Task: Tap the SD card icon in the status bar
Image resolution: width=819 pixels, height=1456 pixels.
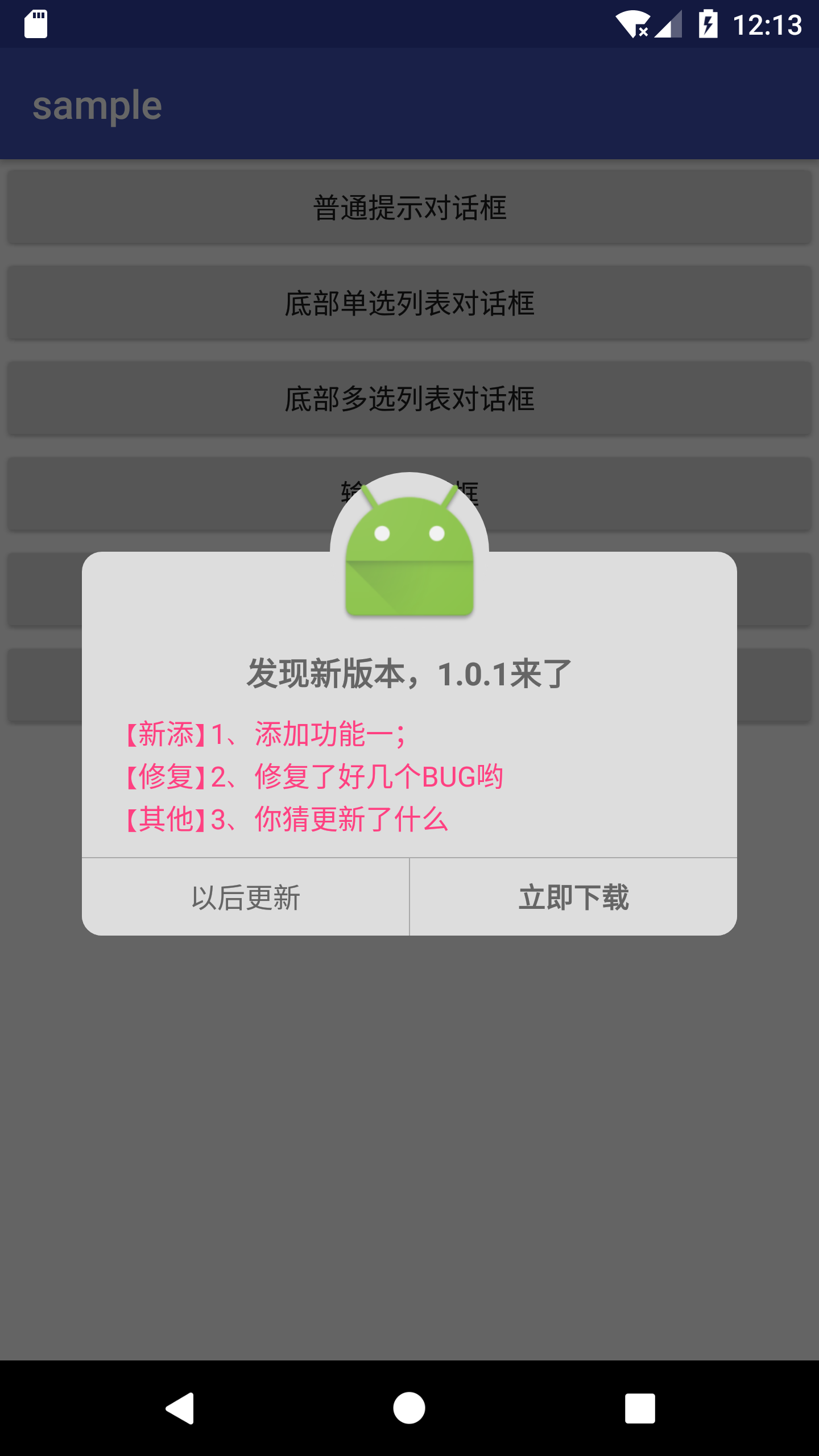Action: click(x=36, y=24)
